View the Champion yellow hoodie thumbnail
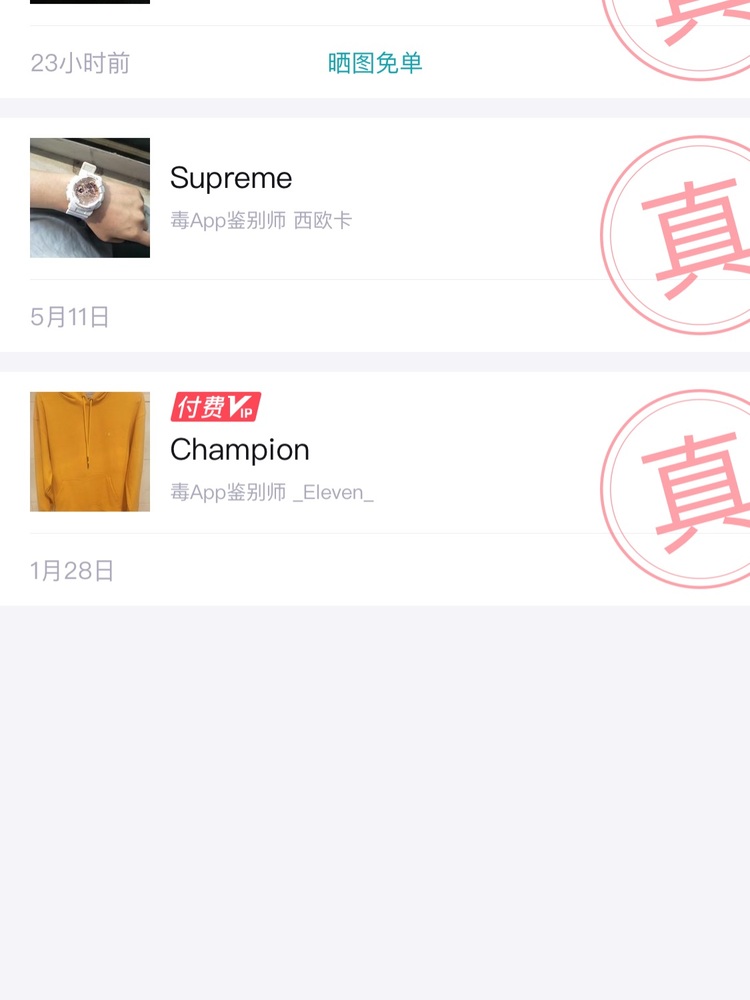This screenshot has height=1000, width=750. [90, 452]
